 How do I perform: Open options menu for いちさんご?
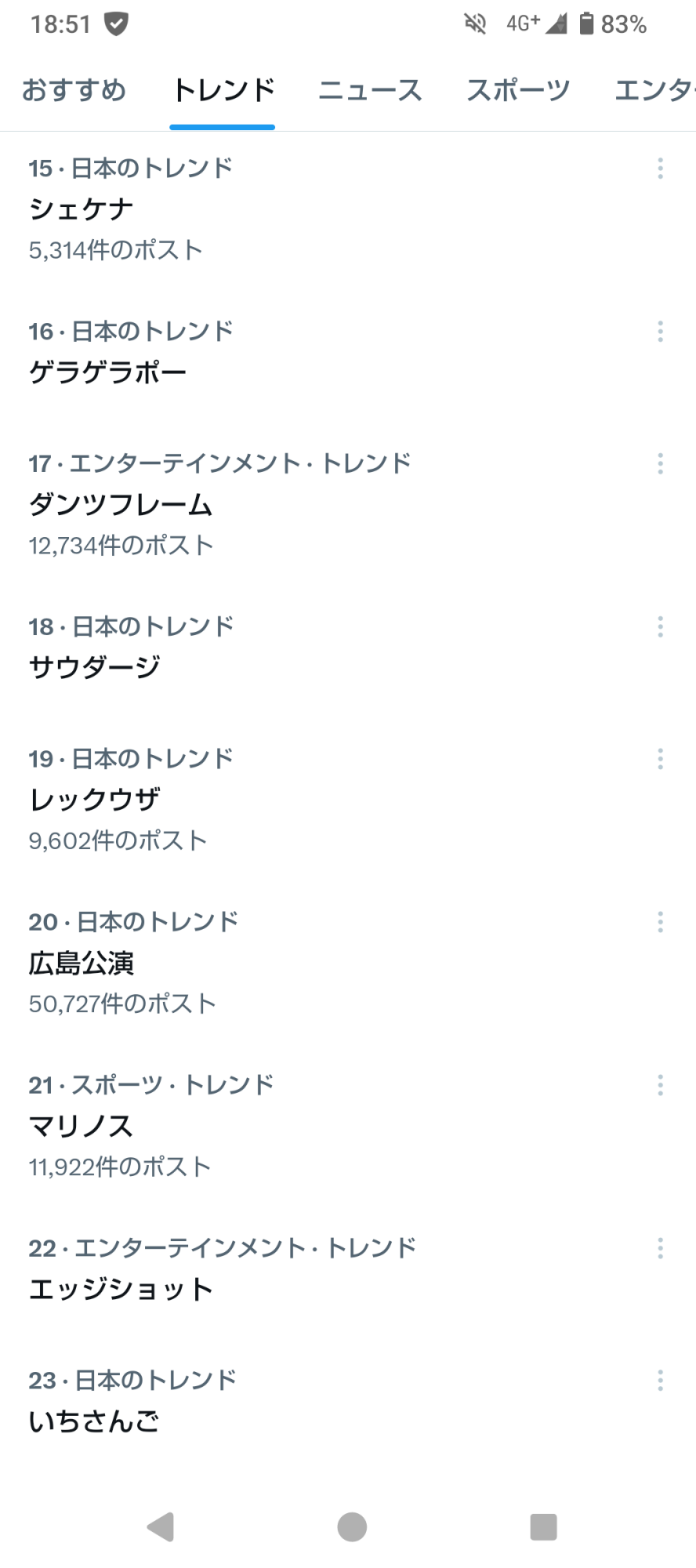pos(661,1380)
